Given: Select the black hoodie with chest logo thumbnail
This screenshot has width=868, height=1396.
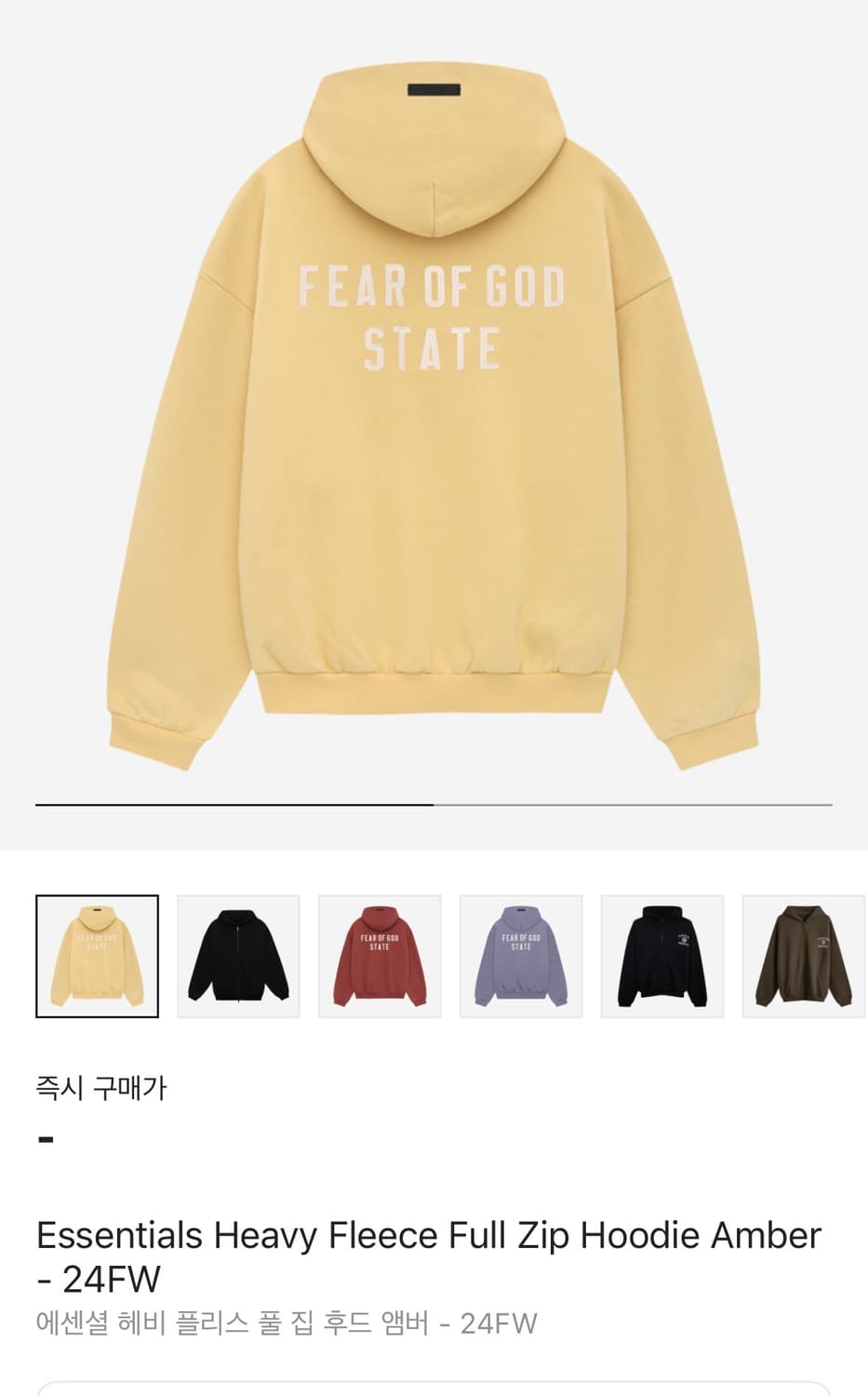Looking at the screenshot, I should coord(662,955).
